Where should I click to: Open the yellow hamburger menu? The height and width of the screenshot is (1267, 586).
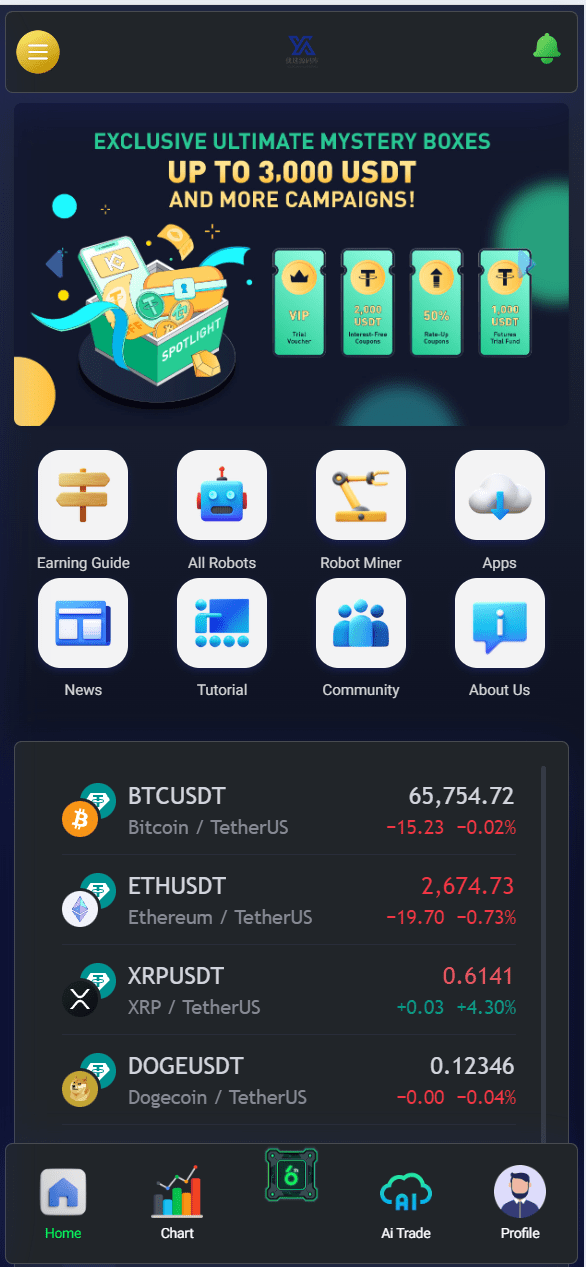click(x=38, y=52)
